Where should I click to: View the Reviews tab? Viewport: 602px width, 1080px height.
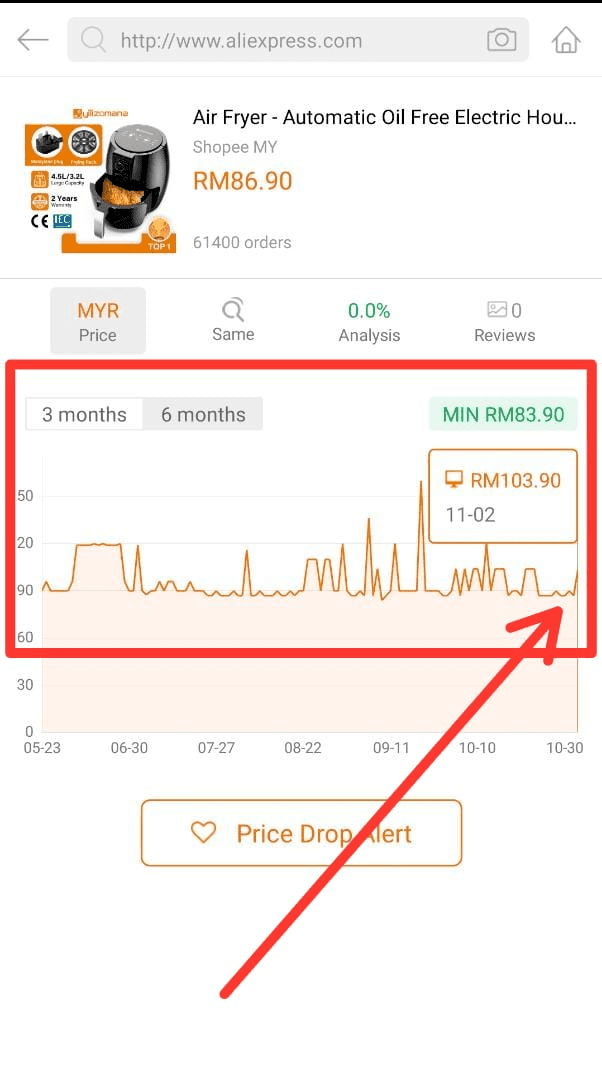click(504, 322)
